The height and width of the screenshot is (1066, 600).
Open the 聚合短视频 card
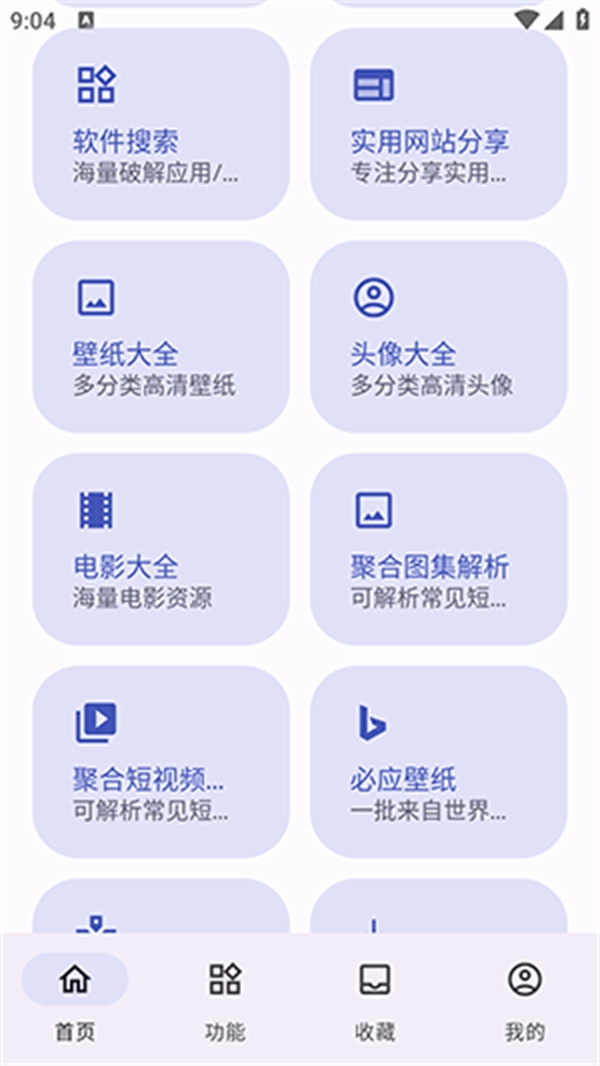(161, 762)
